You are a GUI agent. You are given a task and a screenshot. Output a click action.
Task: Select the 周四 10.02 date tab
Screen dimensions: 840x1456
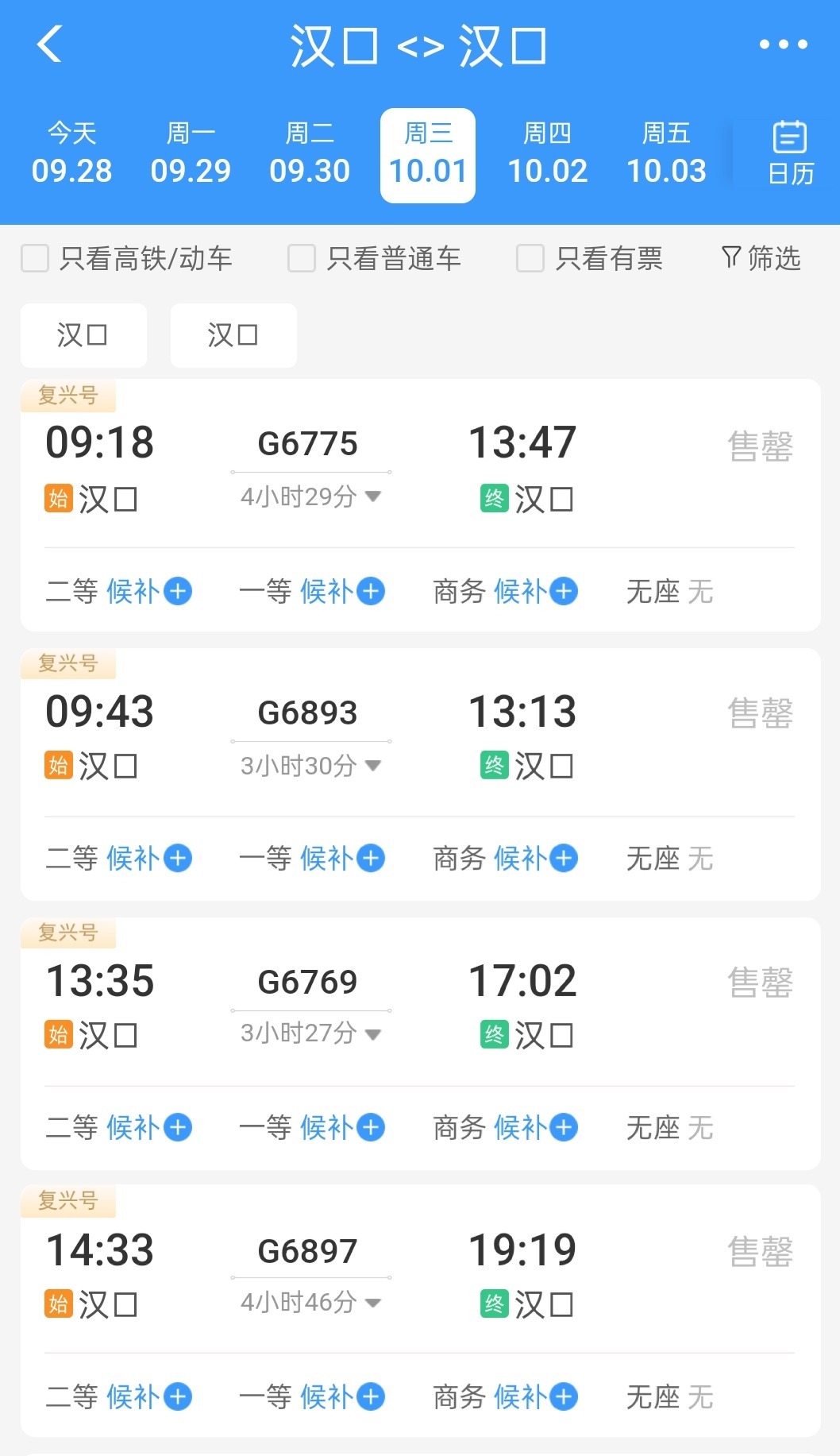click(x=547, y=155)
